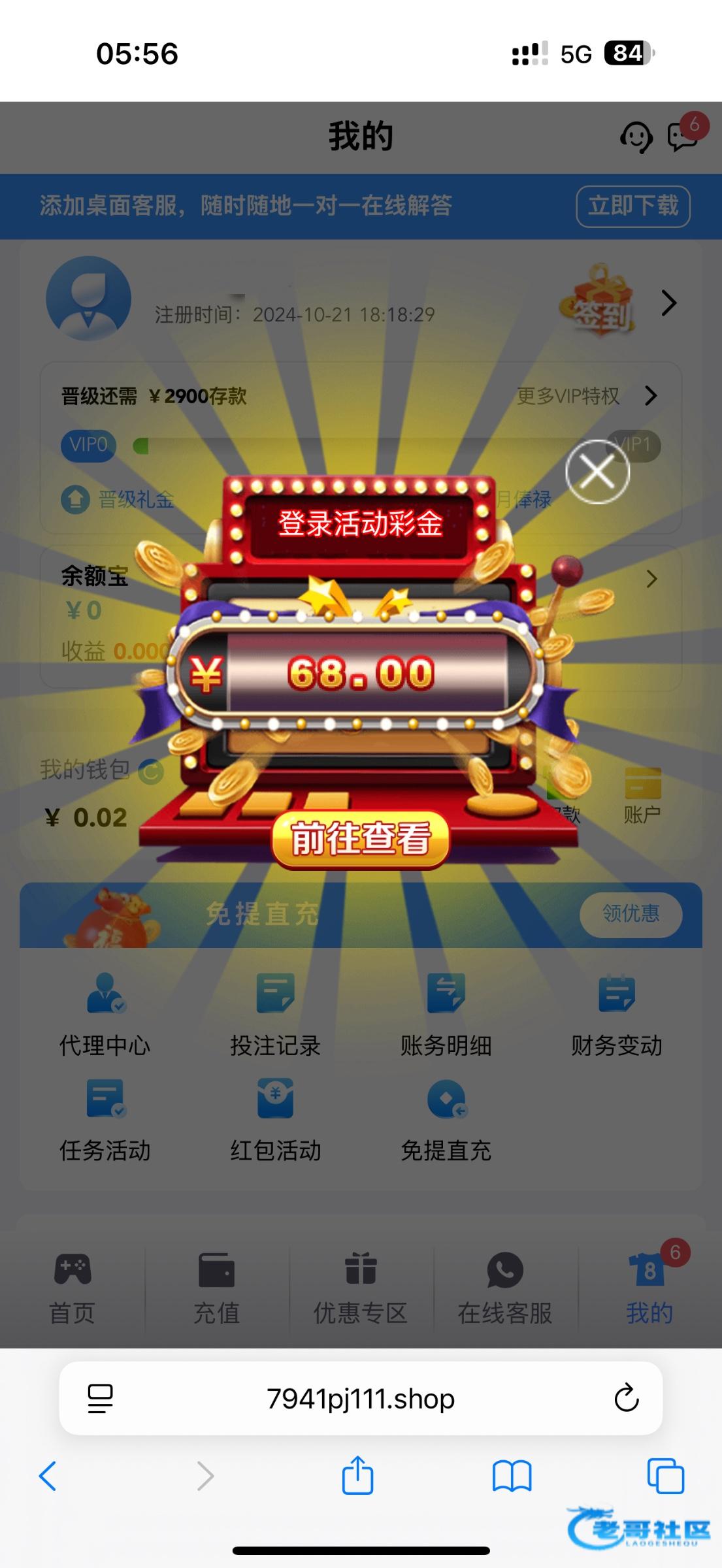Tap the Safari share button
The width and height of the screenshot is (722, 1568).
357,1476
